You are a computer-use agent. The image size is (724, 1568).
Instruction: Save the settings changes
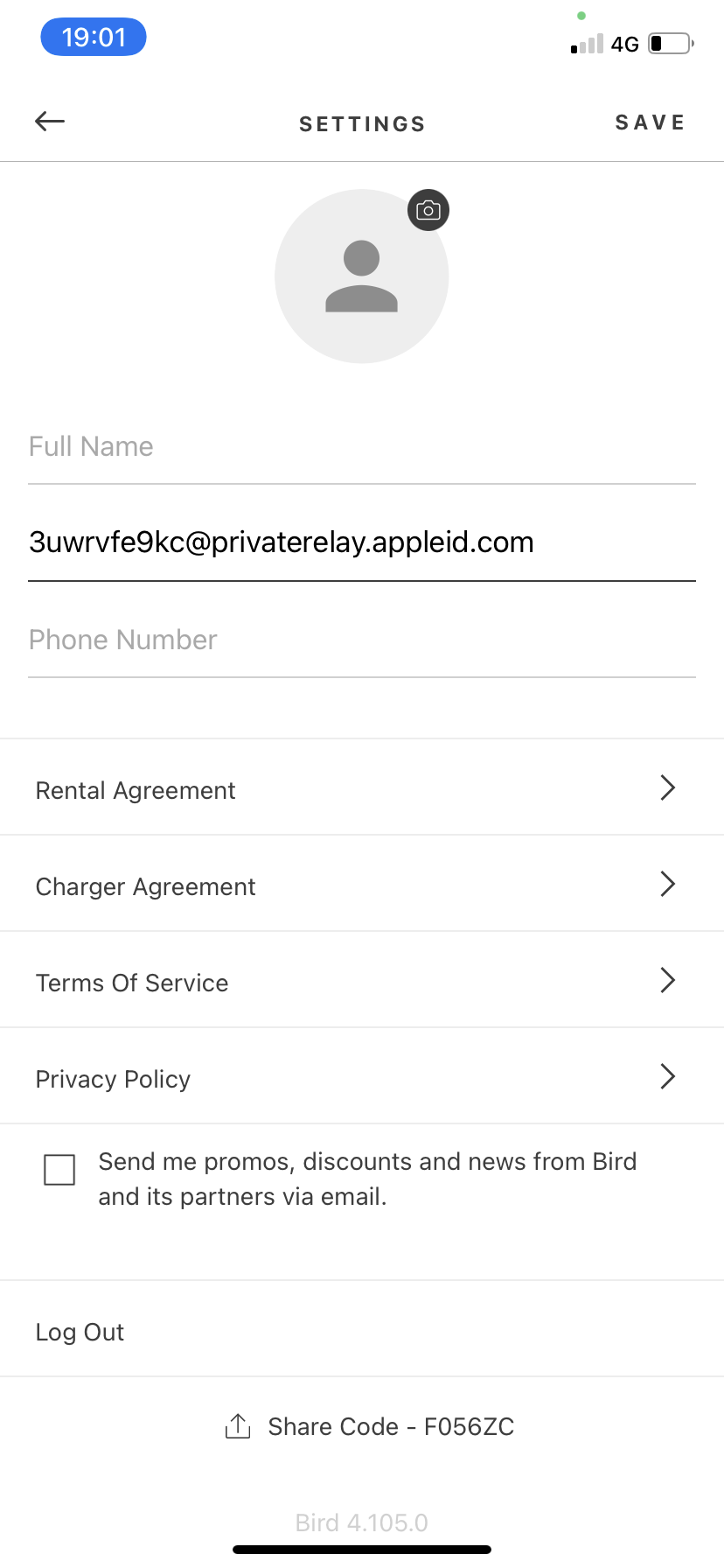(650, 122)
